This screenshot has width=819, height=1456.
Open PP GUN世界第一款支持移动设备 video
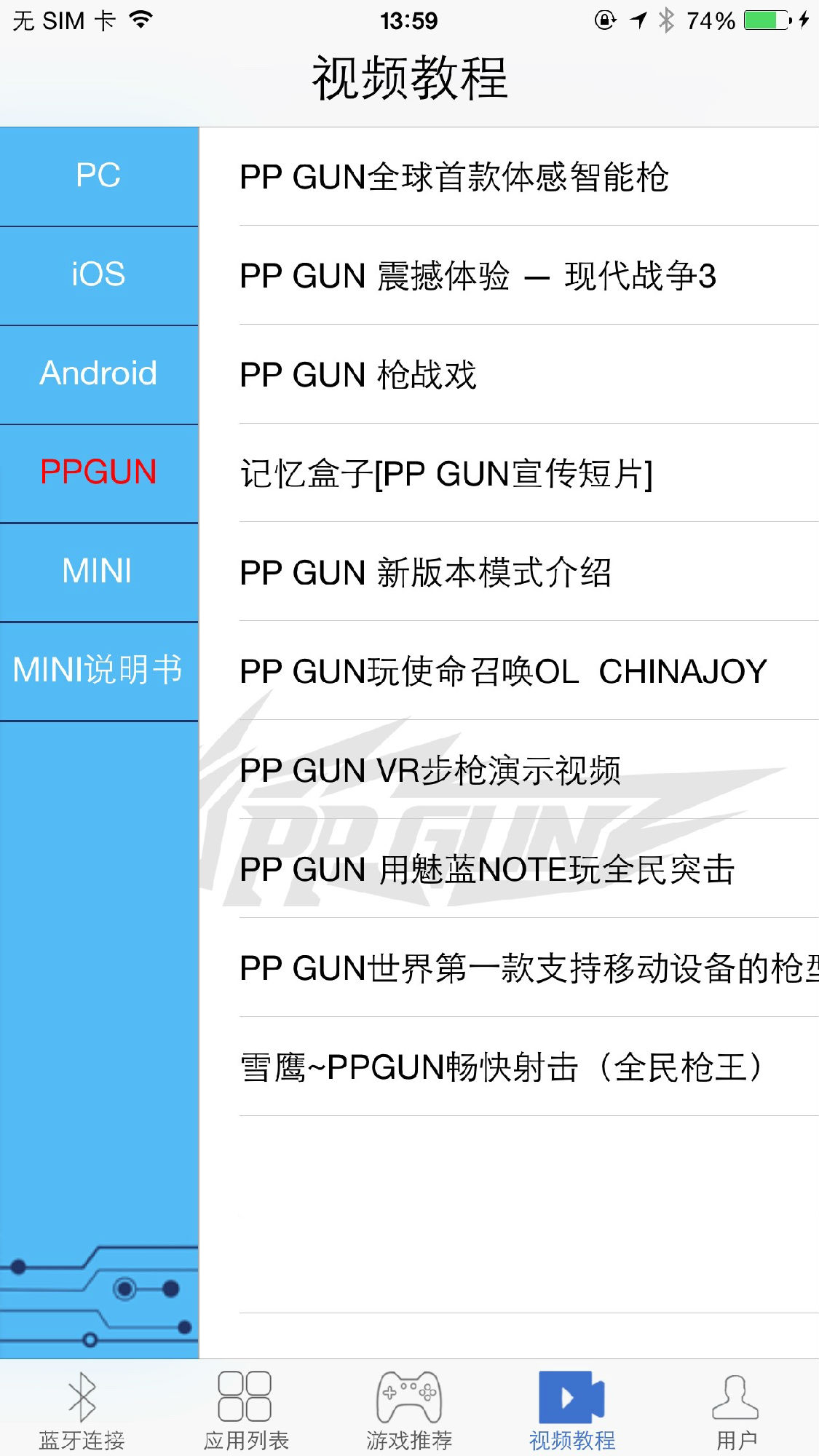[x=509, y=968]
